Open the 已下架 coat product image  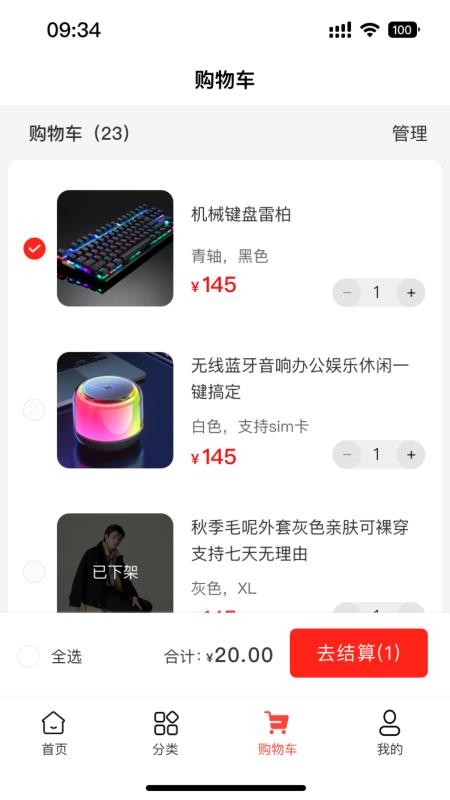tap(115, 563)
